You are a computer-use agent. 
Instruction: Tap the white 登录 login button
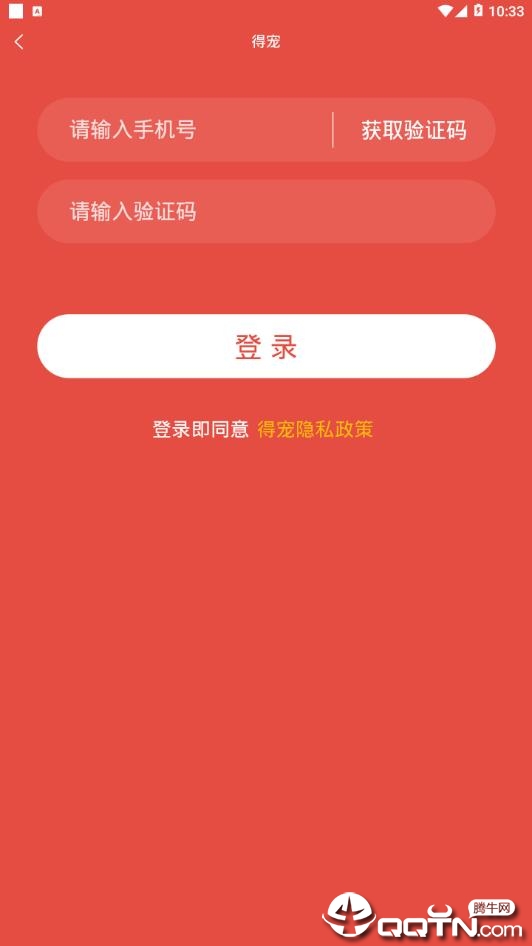click(266, 346)
